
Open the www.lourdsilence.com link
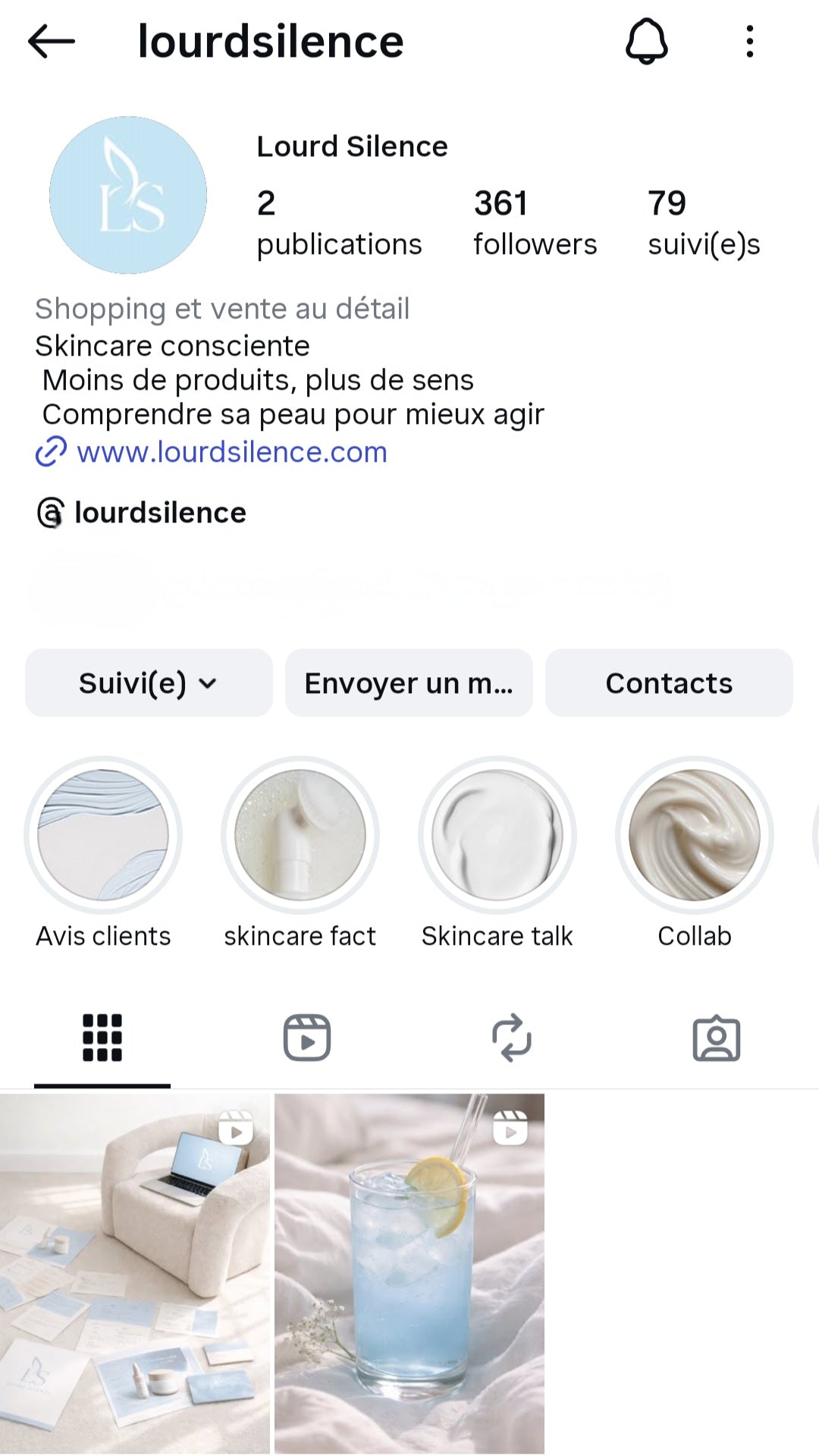pyautogui.click(x=231, y=452)
